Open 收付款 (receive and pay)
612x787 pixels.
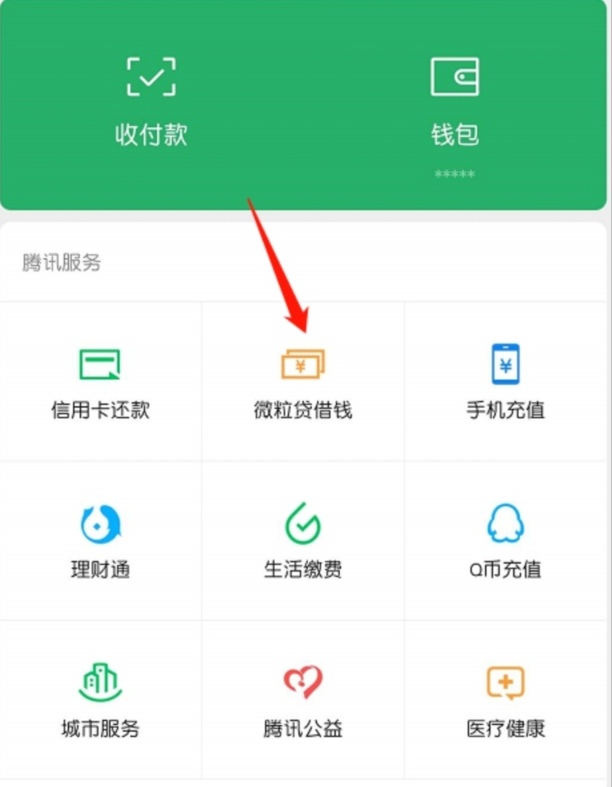[151, 101]
